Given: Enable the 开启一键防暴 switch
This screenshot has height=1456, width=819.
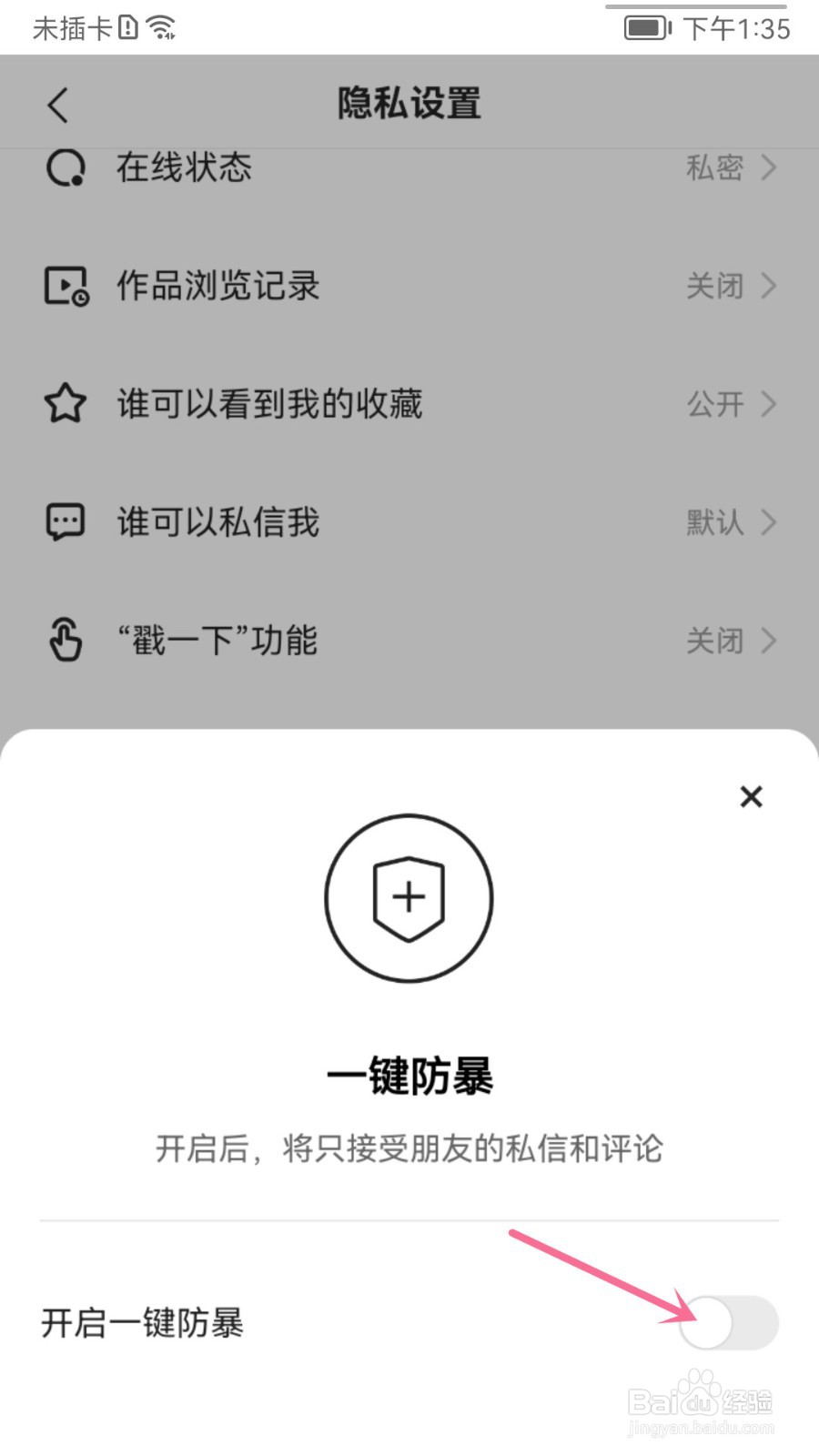Looking at the screenshot, I should pyautogui.click(x=728, y=1322).
